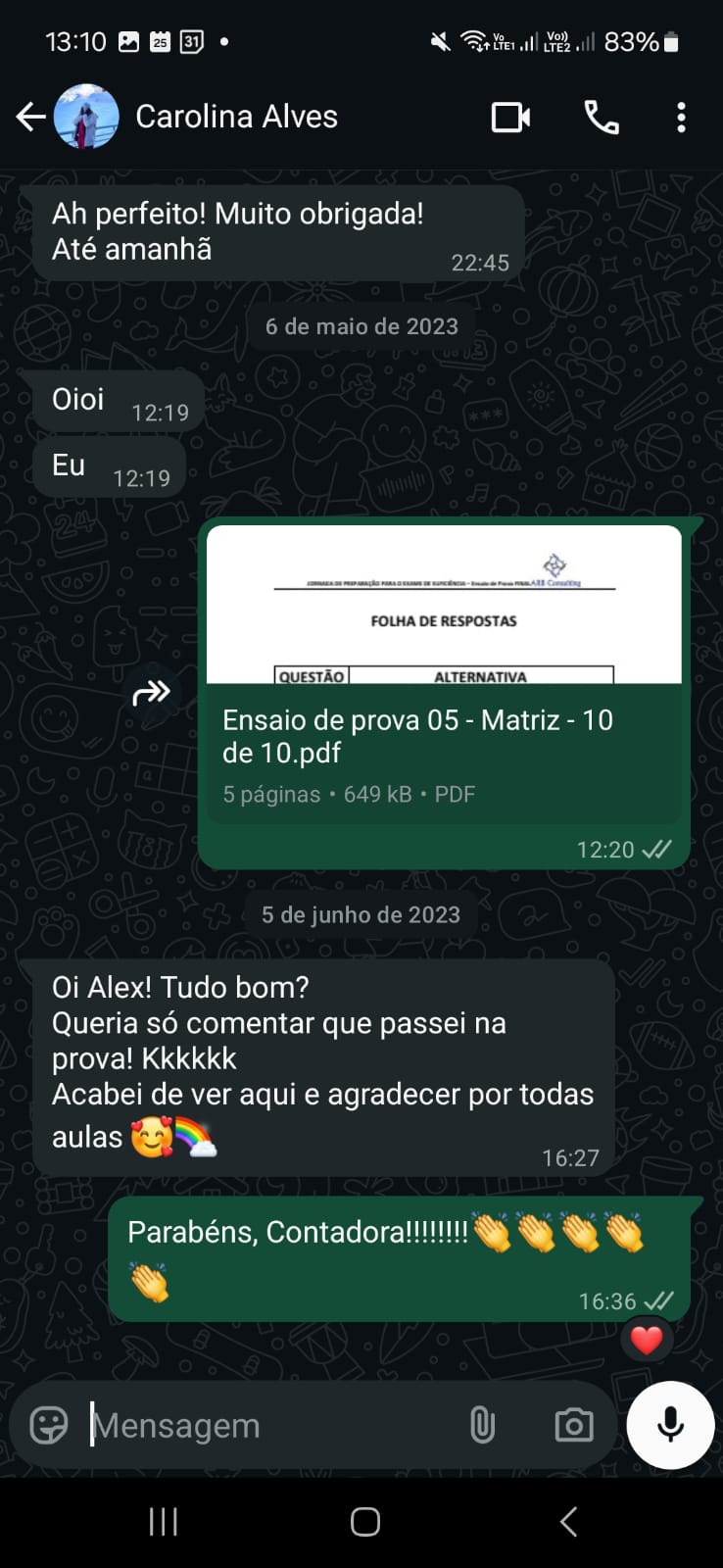Screen dimensions: 723x1568
Task: Open Carolina Alves contact info
Action: pos(236,117)
